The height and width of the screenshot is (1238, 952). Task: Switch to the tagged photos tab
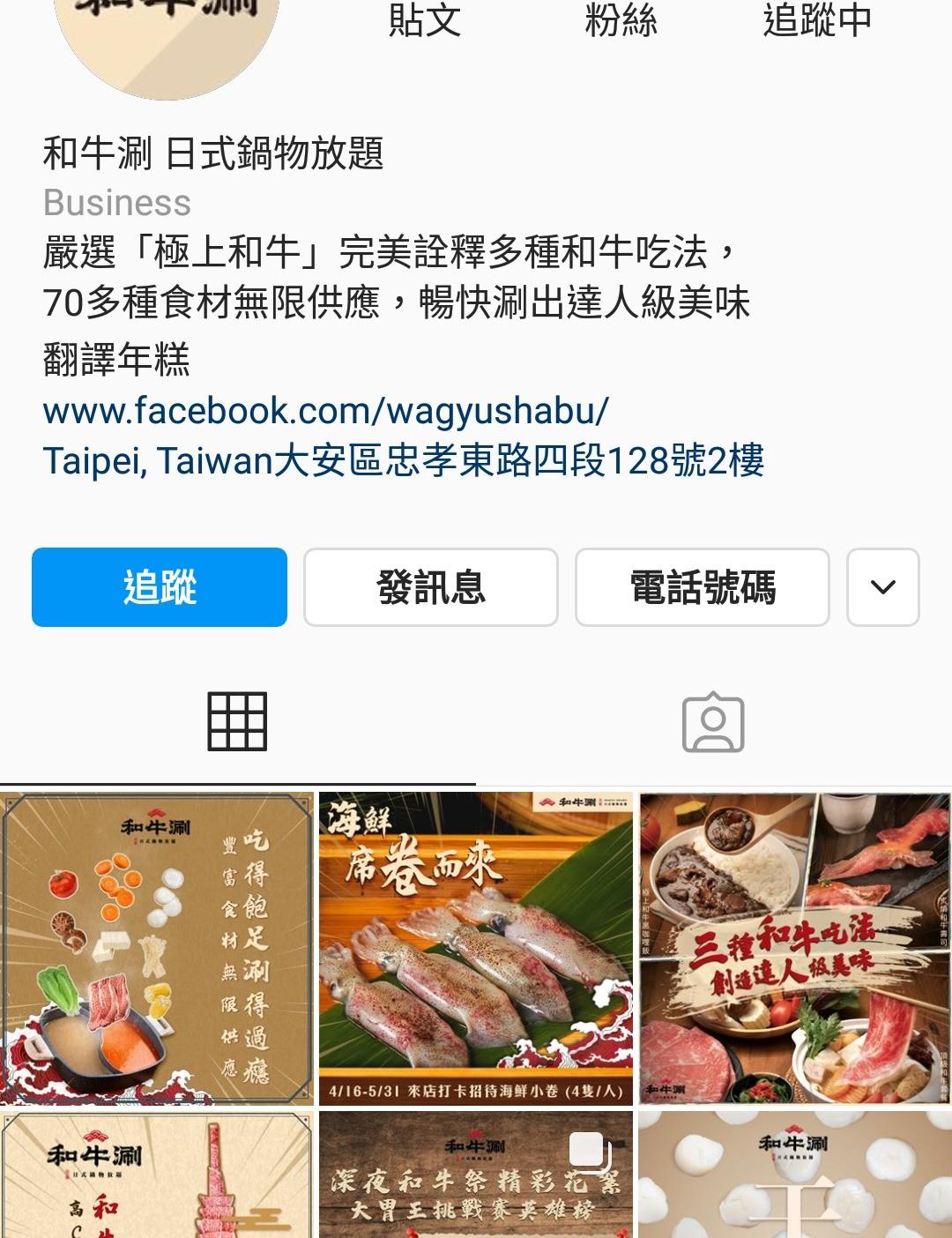click(713, 722)
